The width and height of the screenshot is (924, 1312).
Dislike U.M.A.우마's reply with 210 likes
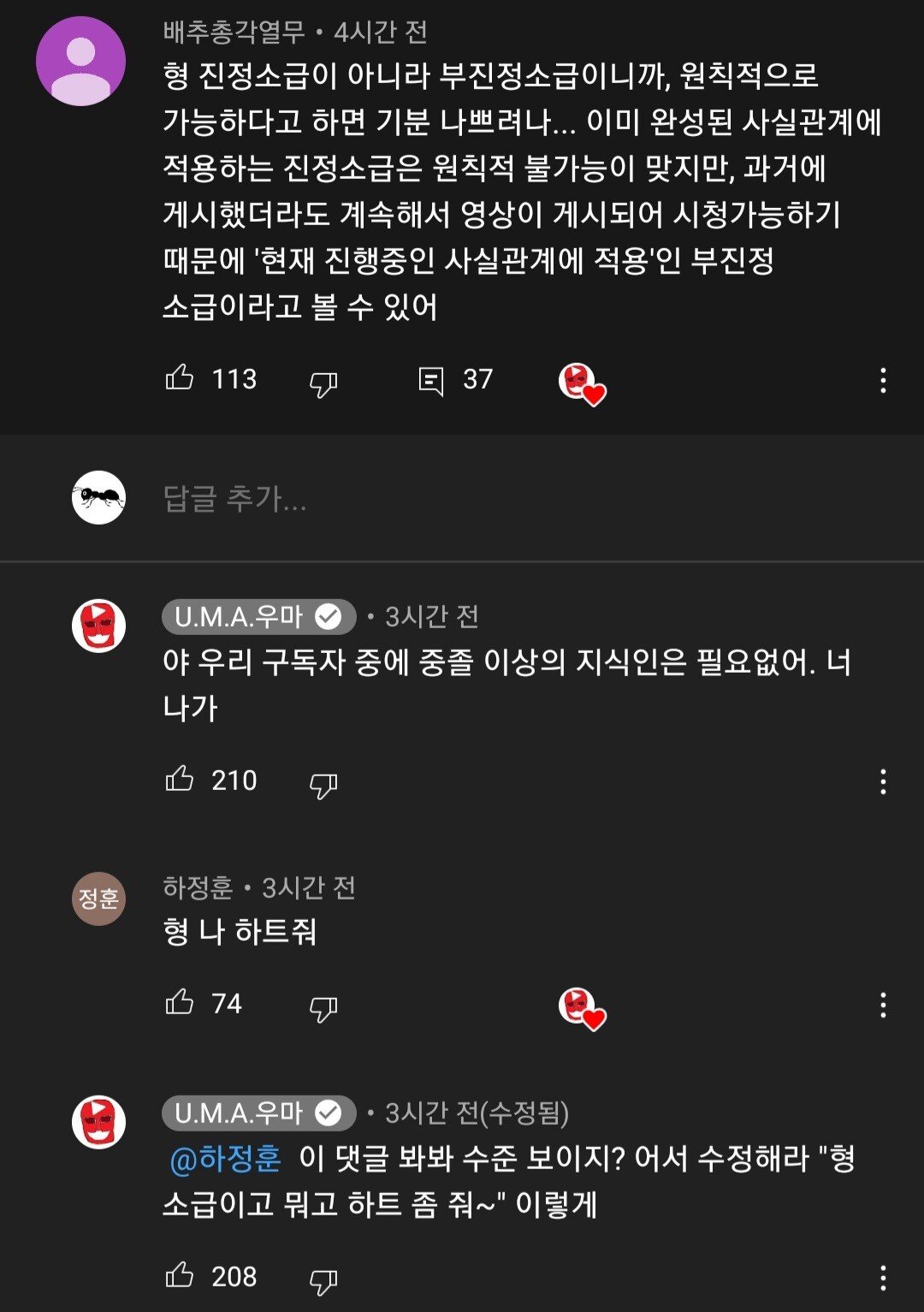[323, 784]
